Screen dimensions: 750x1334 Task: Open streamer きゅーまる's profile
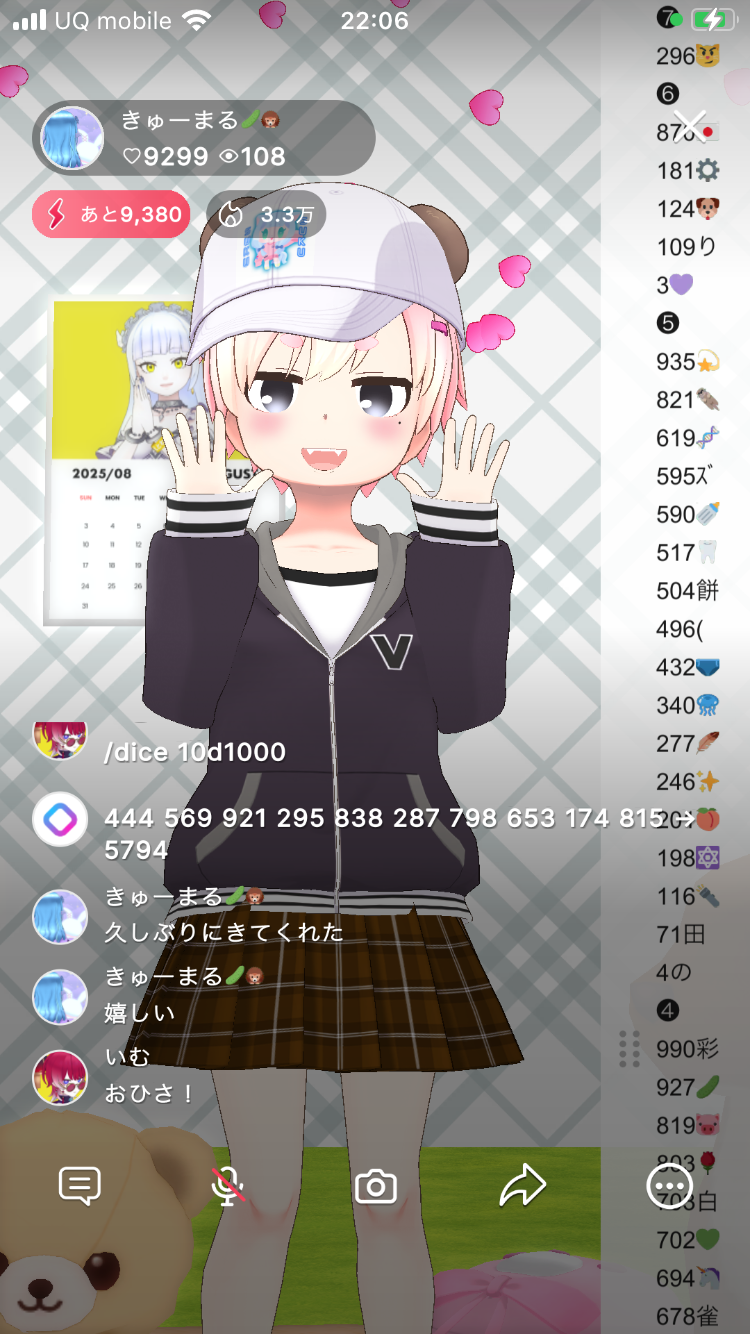coord(72,138)
